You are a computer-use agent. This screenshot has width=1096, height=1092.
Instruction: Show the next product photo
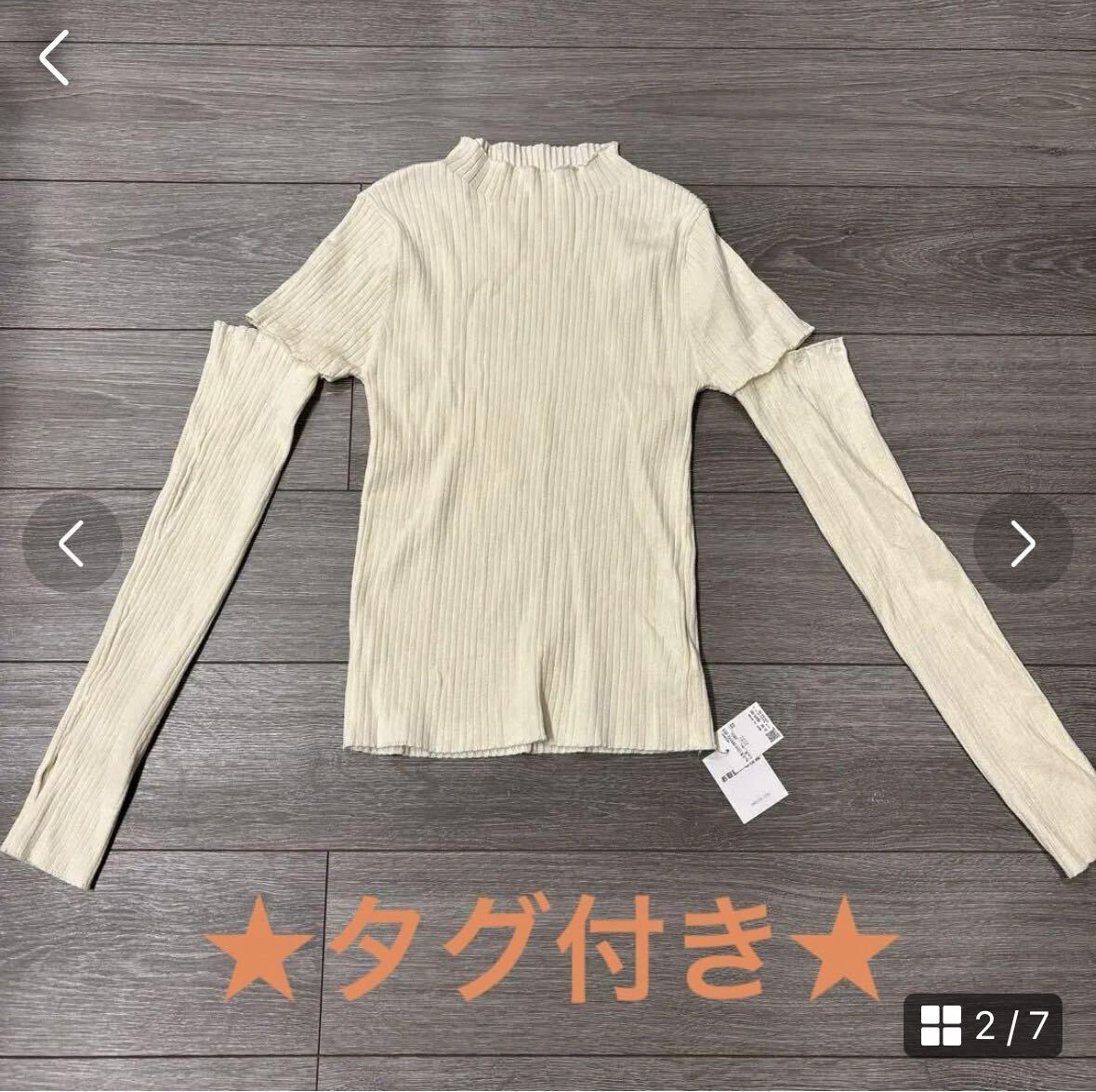1023,545
